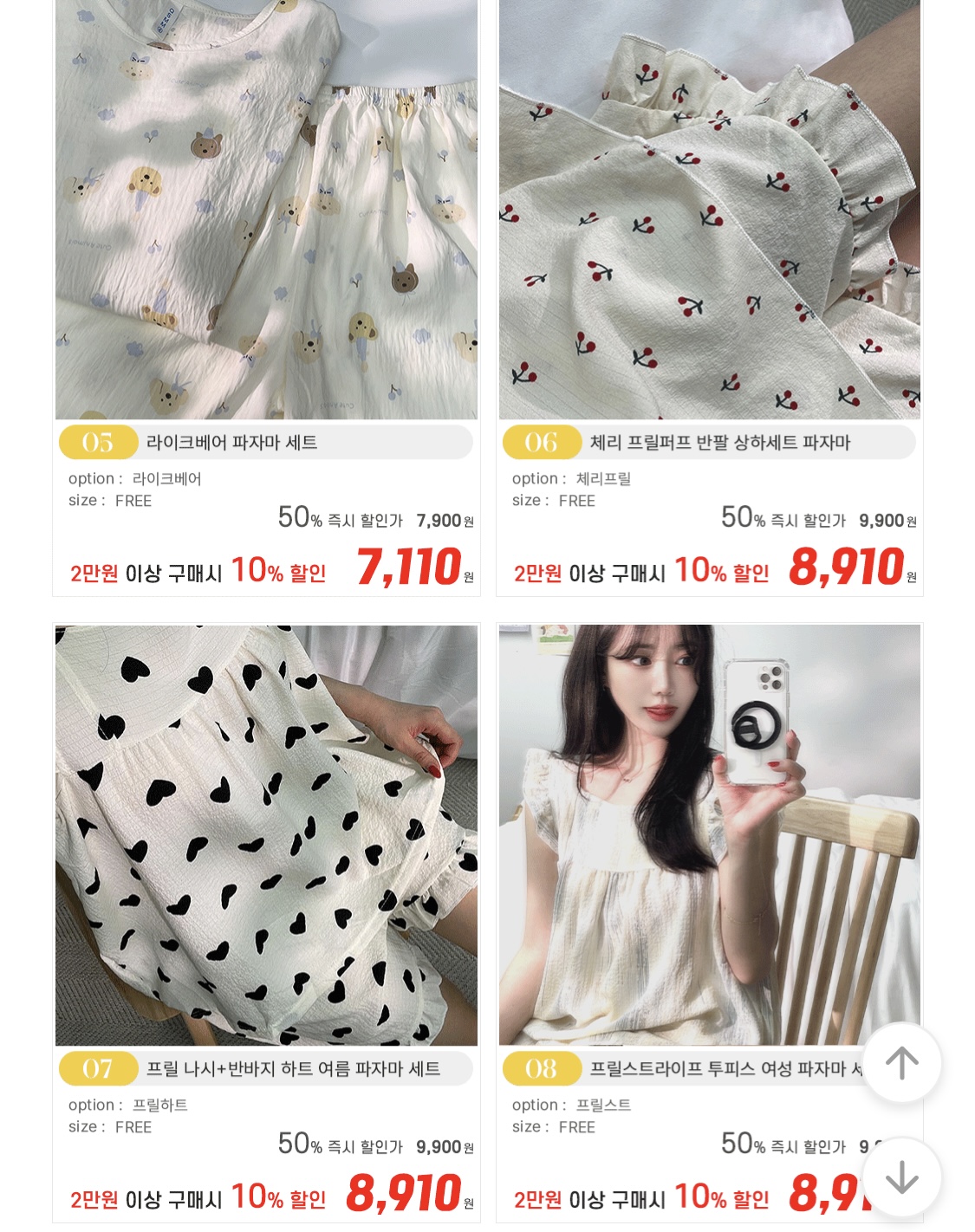Open the 라이크베어 파자마 세트 product card

coord(266,208)
